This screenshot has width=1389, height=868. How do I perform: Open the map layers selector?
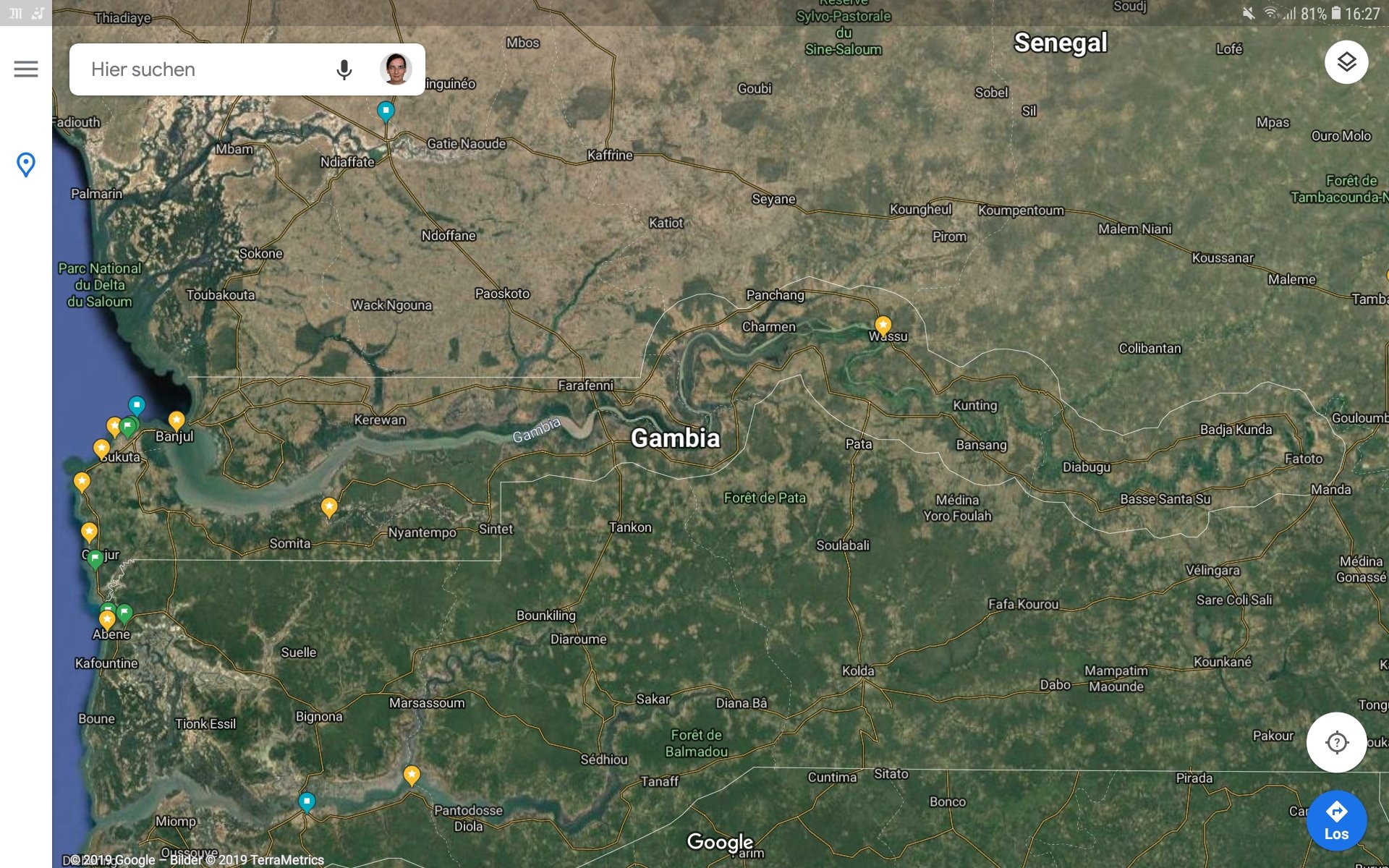(1346, 62)
